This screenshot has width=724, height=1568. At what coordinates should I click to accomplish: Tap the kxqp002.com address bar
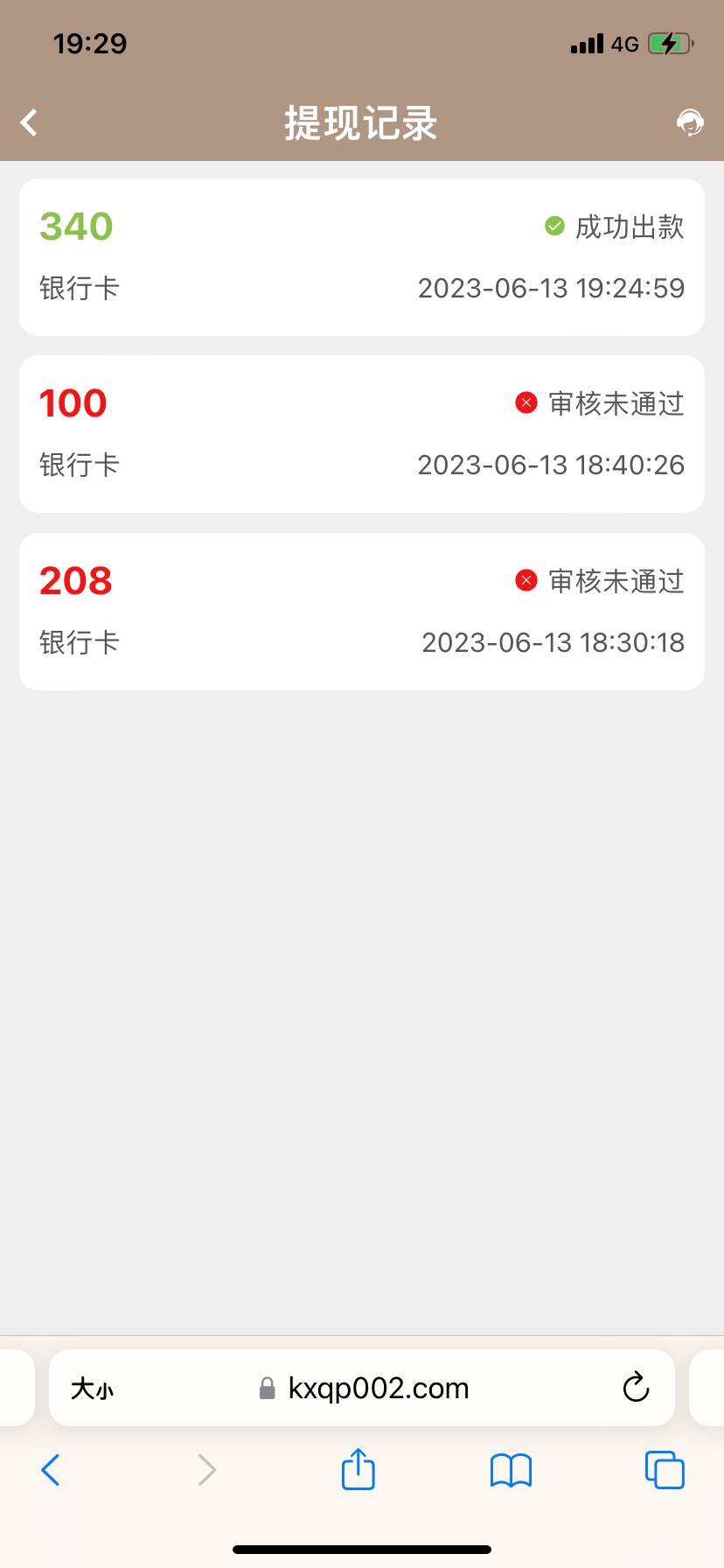(378, 1389)
